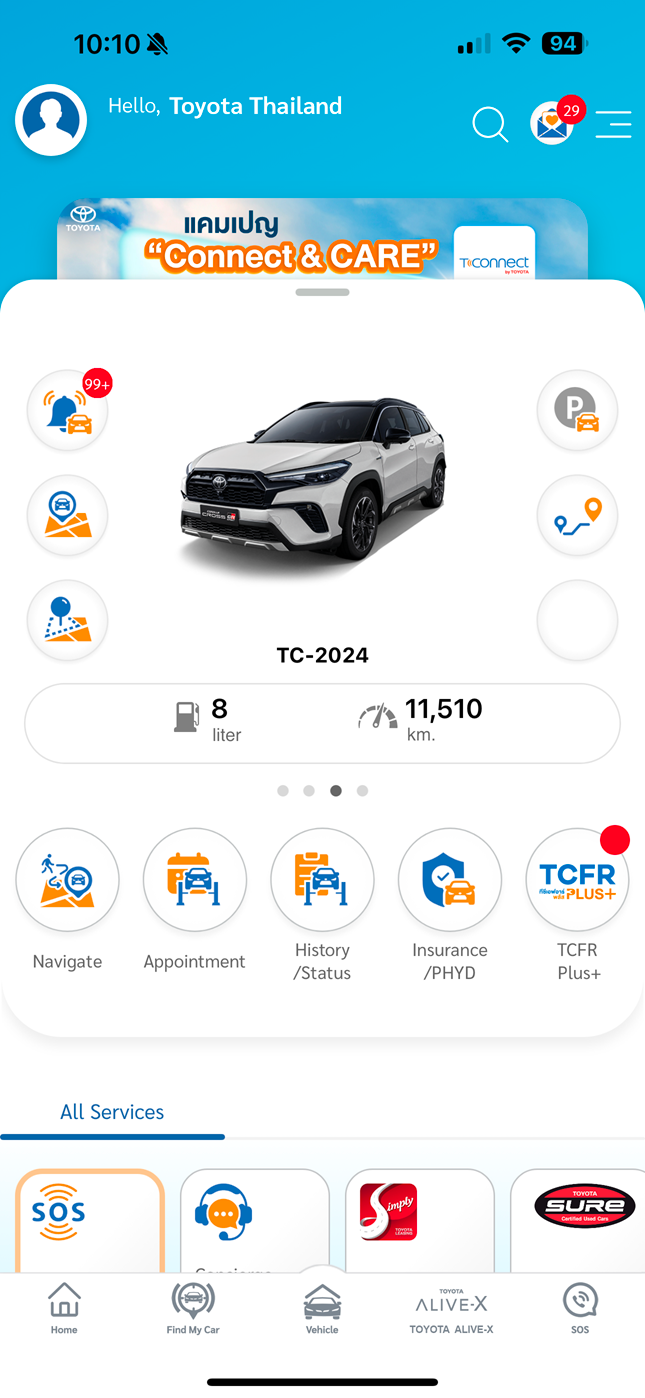Image resolution: width=645 pixels, height=1398 pixels.
Task: Open the route trip history icon
Action: coord(577,515)
